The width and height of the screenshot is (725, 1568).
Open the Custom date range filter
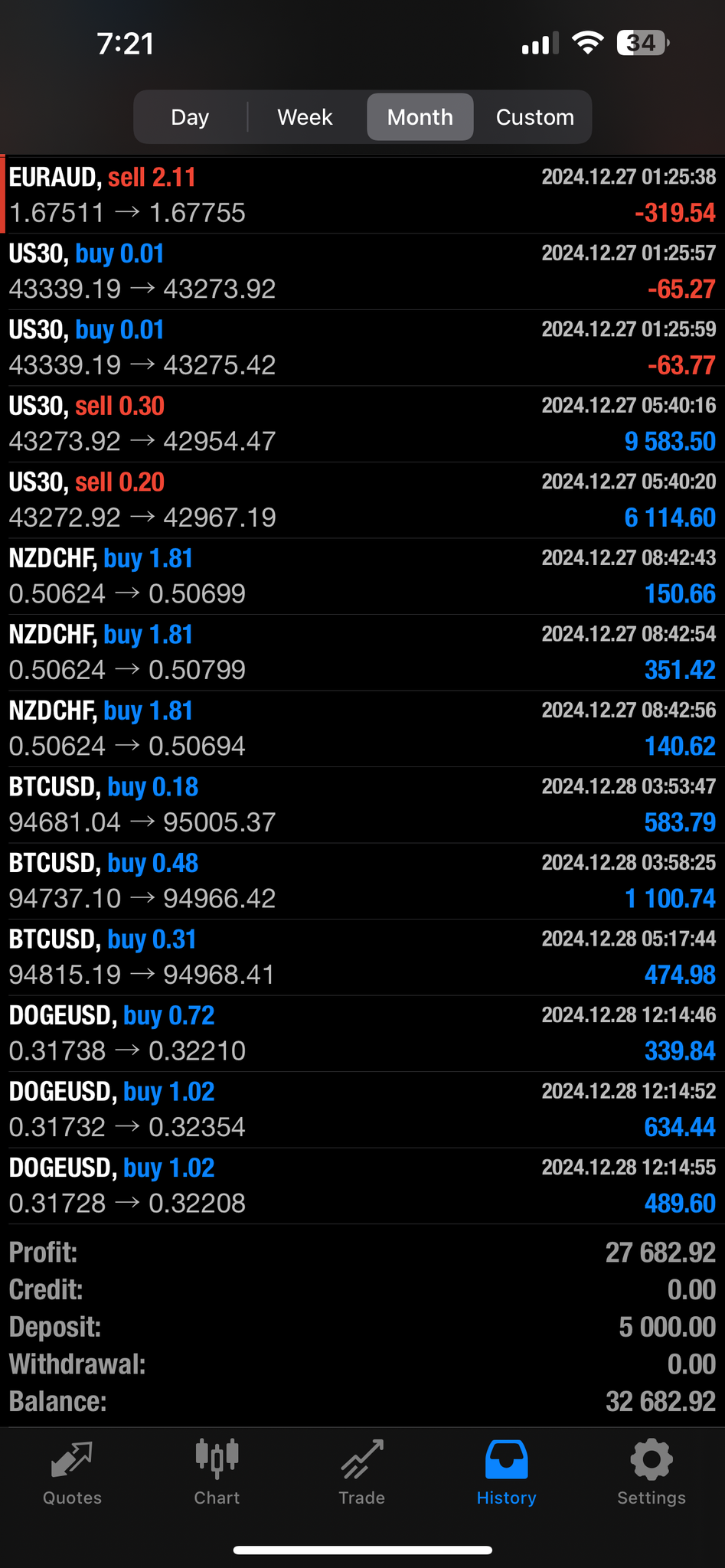coord(534,117)
